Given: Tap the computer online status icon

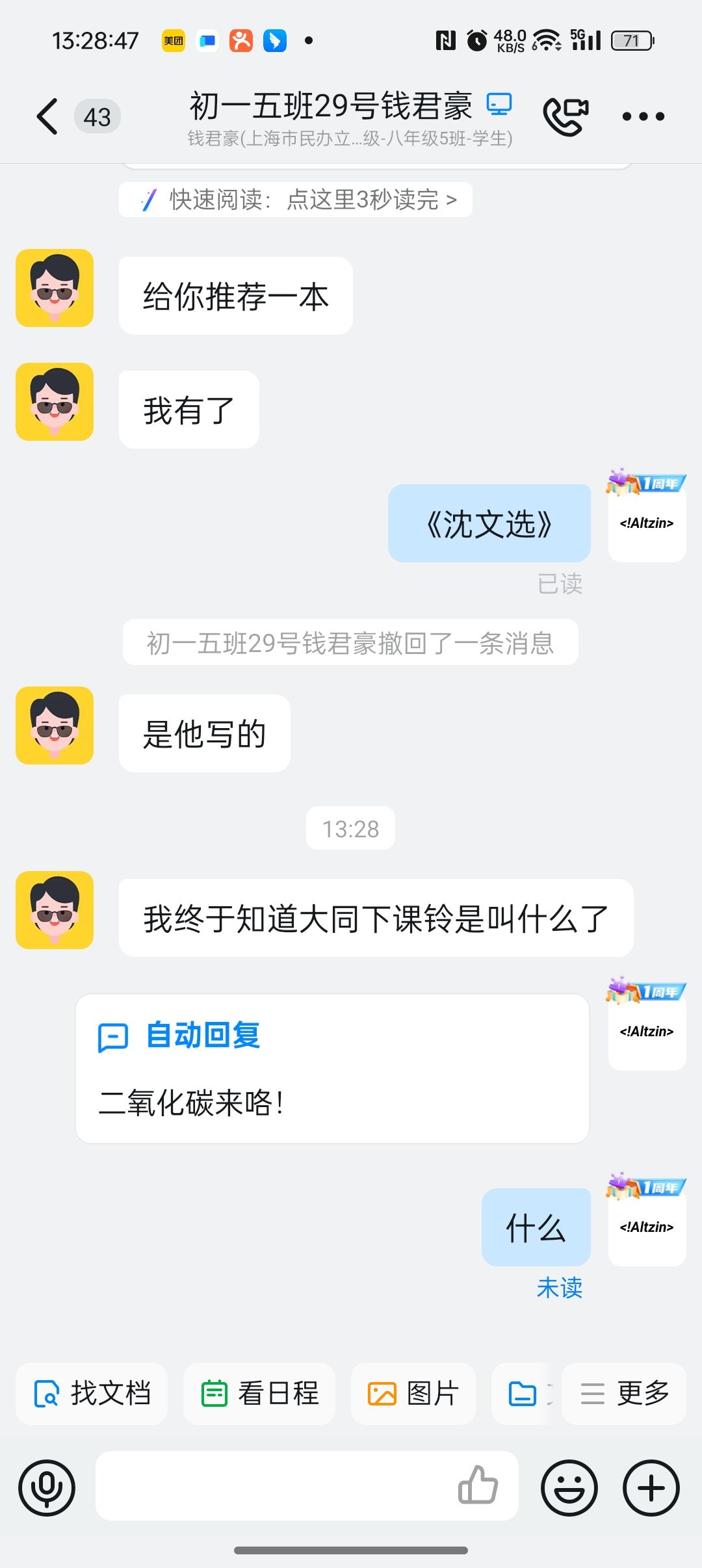Looking at the screenshot, I should pyautogui.click(x=499, y=105).
